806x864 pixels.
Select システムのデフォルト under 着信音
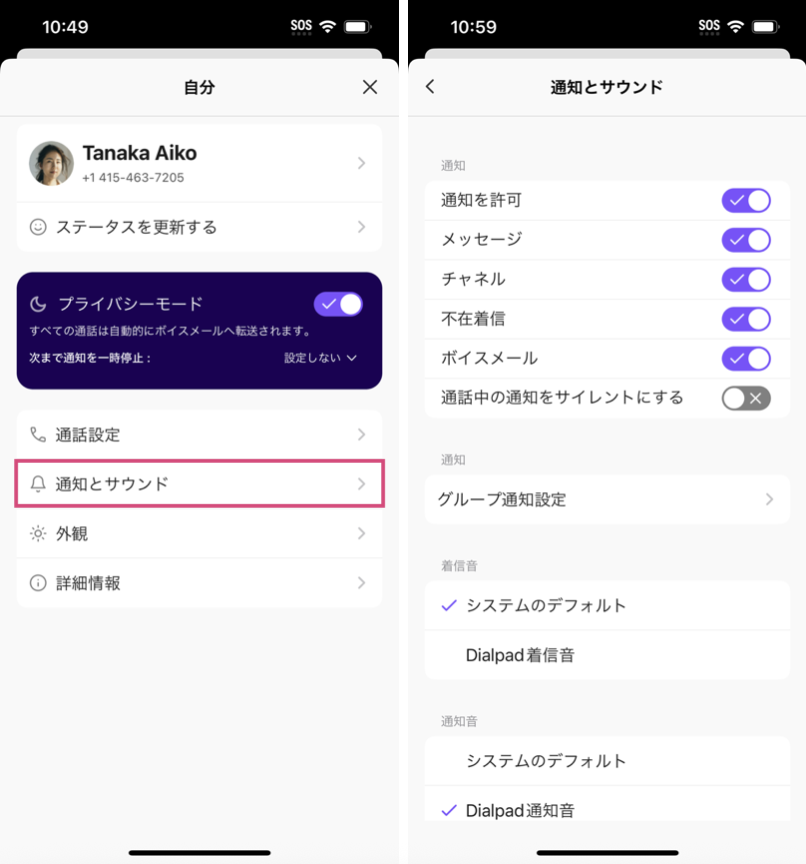606,606
